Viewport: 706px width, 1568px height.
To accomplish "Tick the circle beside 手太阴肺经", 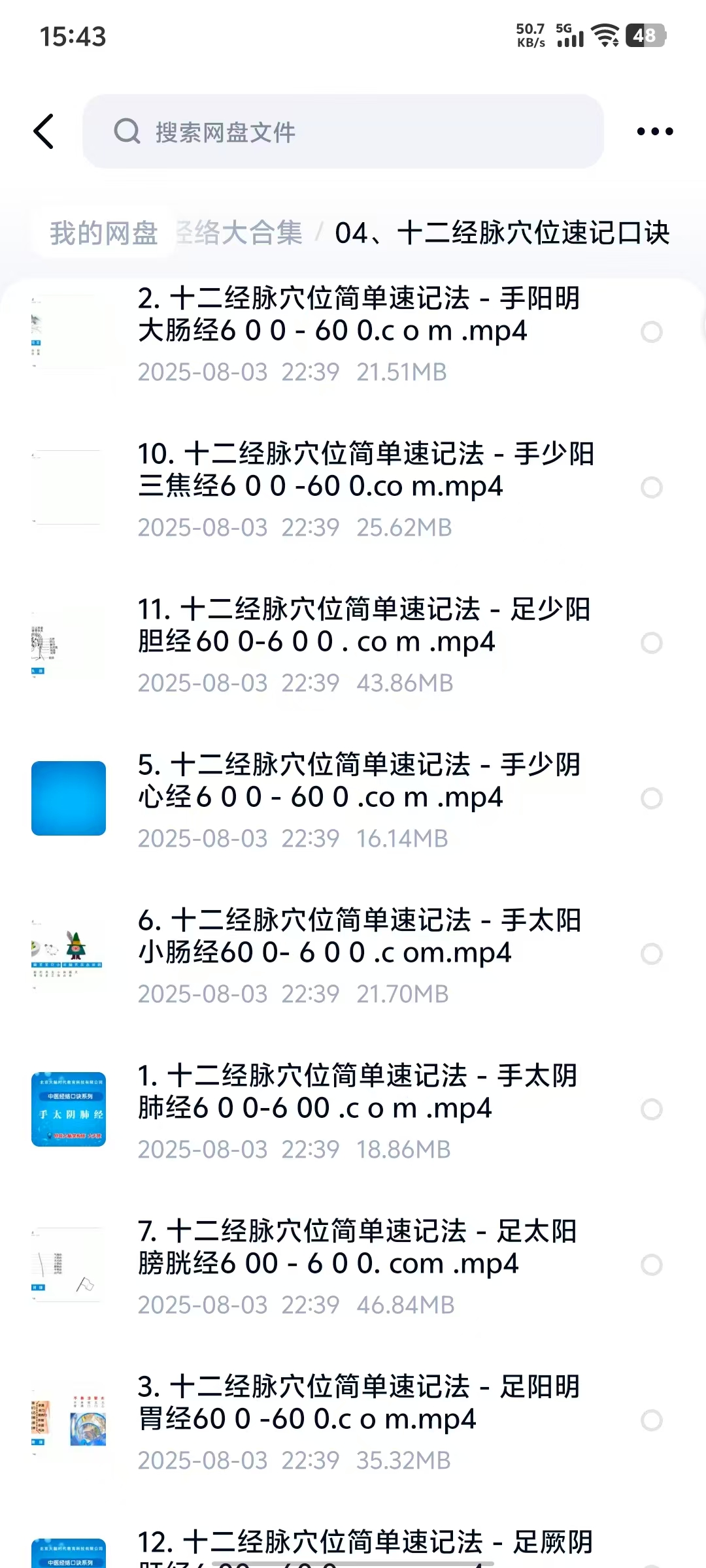I will (x=651, y=1109).
